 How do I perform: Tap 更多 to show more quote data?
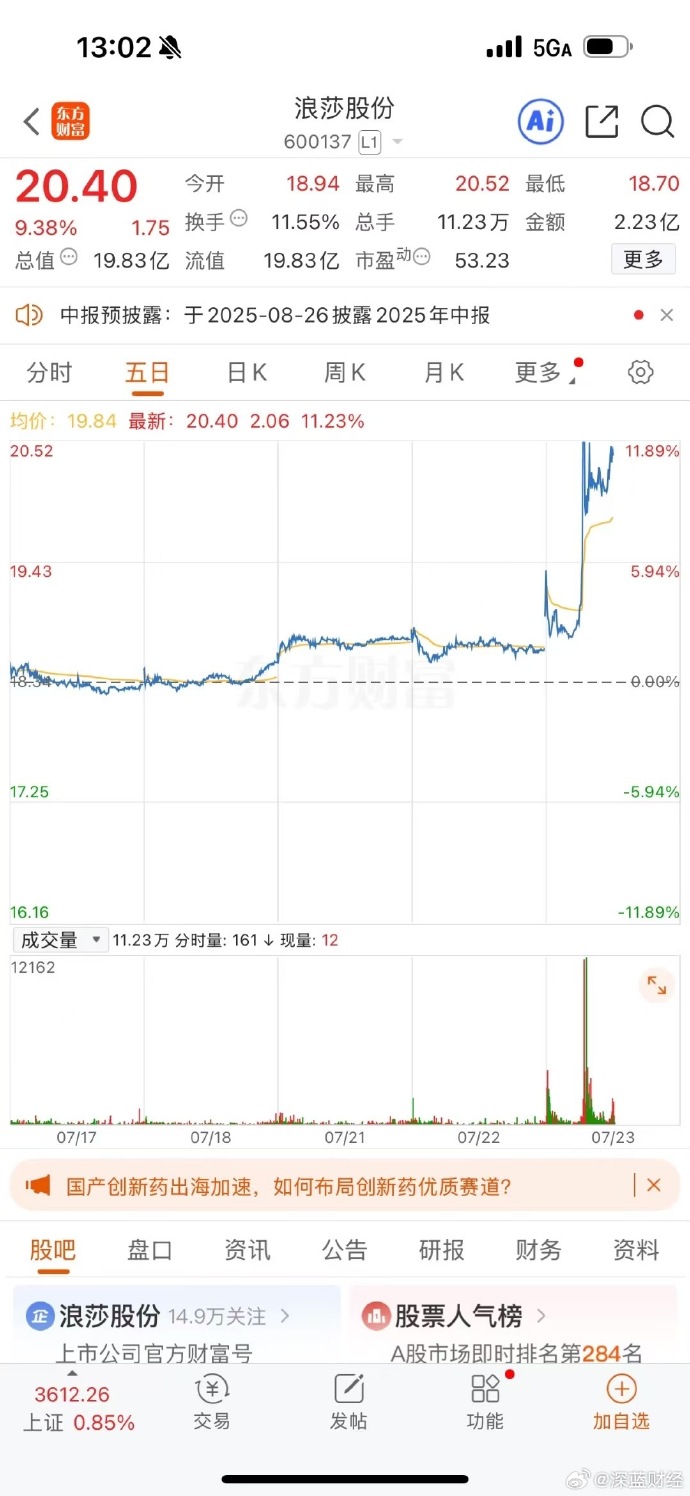point(643,260)
